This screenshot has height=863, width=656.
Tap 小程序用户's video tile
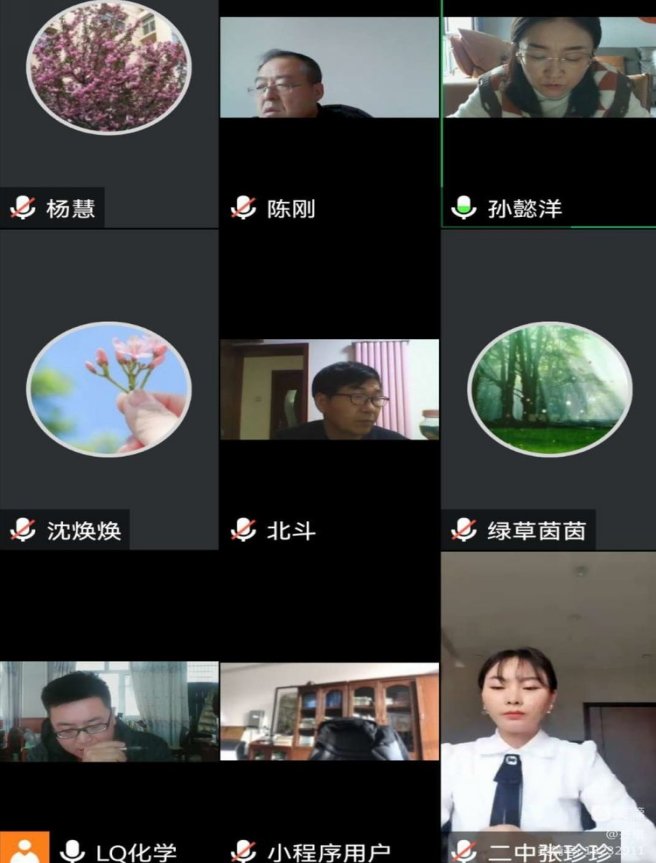(x=329, y=712)
